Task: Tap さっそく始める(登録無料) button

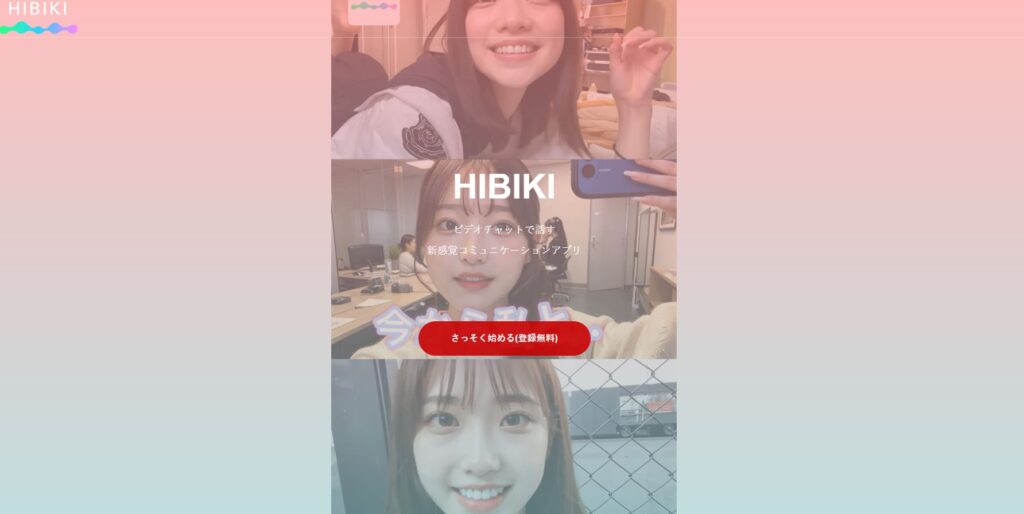Action: 504,338
